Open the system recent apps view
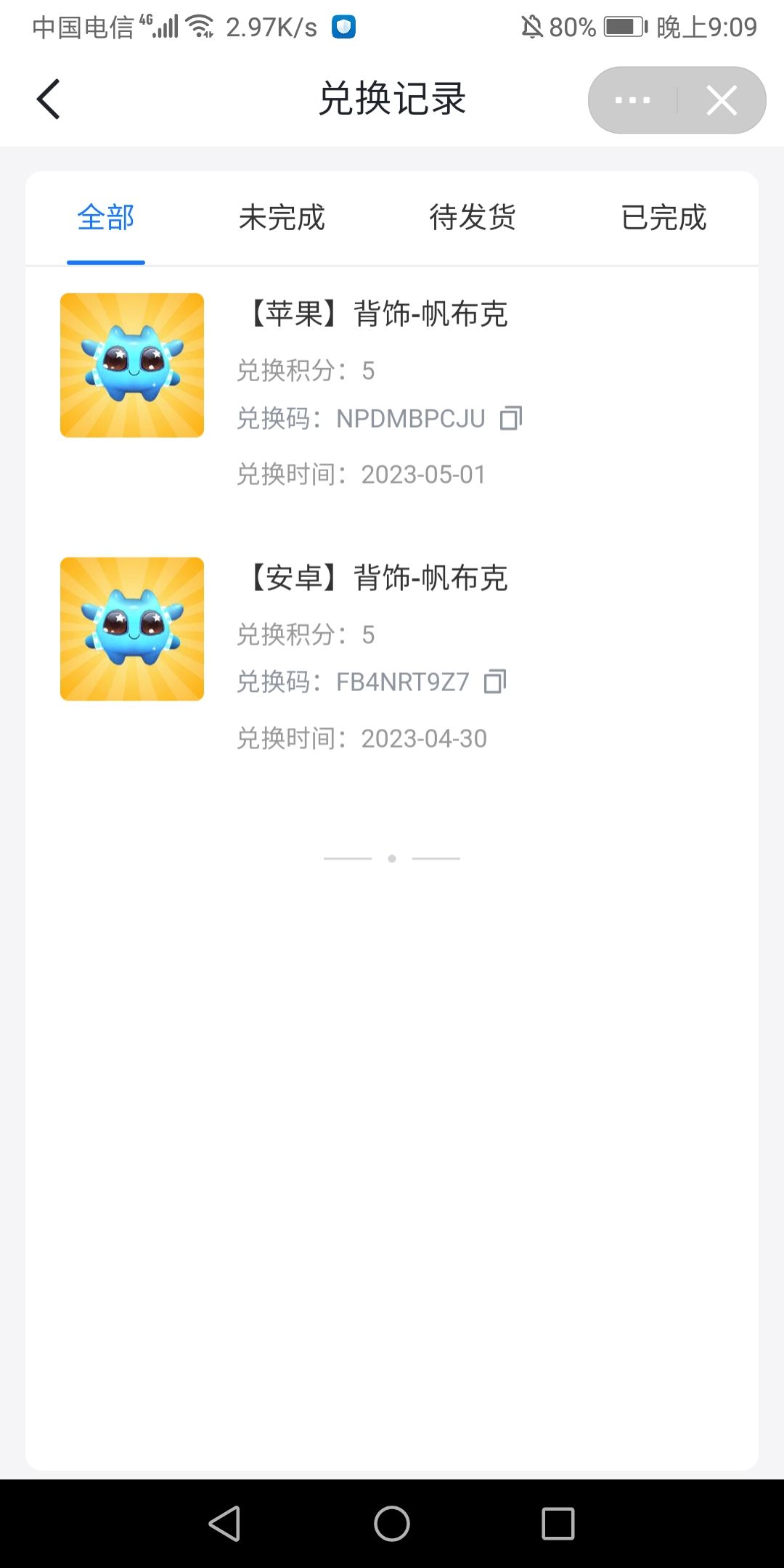This screenshot has width=784, height=1568. click(x=558, y=1523)
